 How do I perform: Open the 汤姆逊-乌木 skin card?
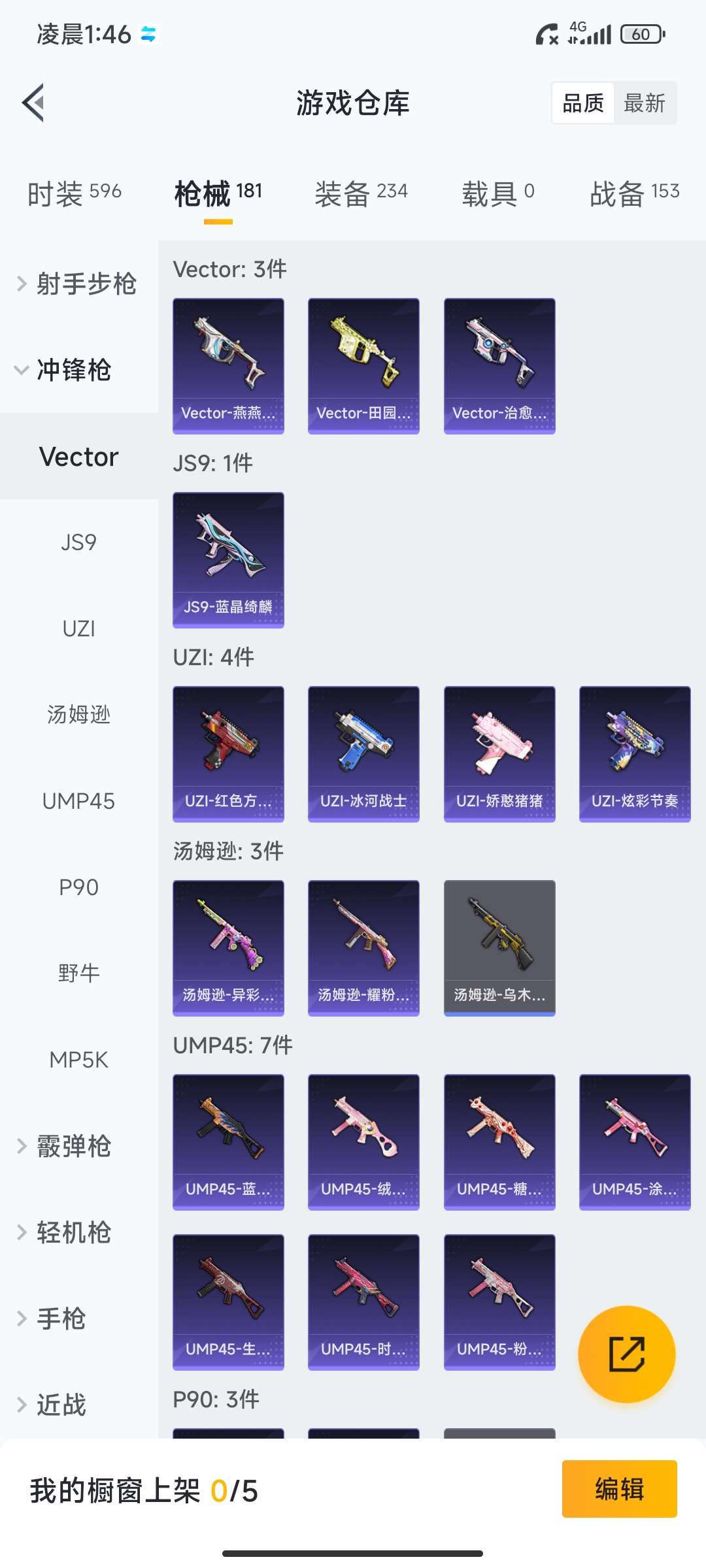tap(499, 948)
